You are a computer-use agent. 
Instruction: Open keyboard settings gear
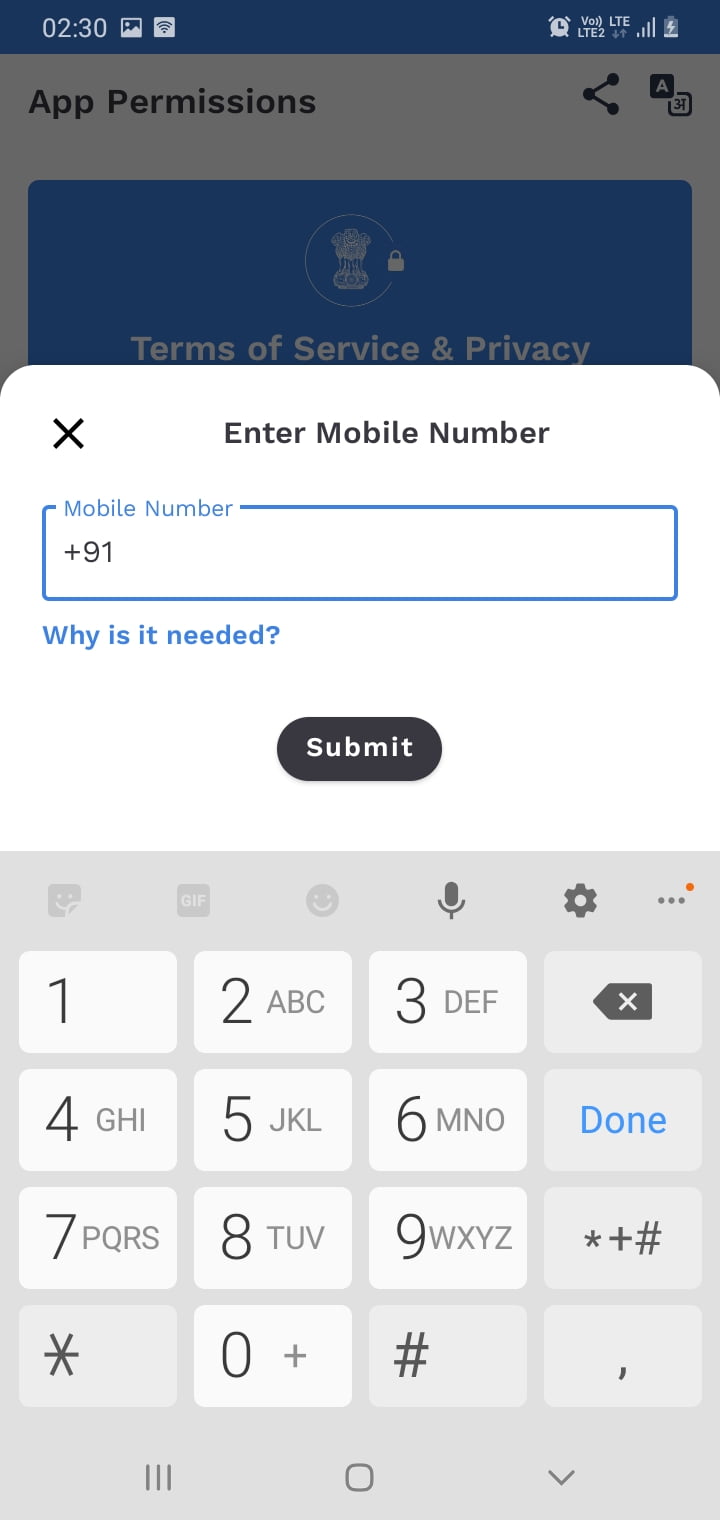point(580,901)
